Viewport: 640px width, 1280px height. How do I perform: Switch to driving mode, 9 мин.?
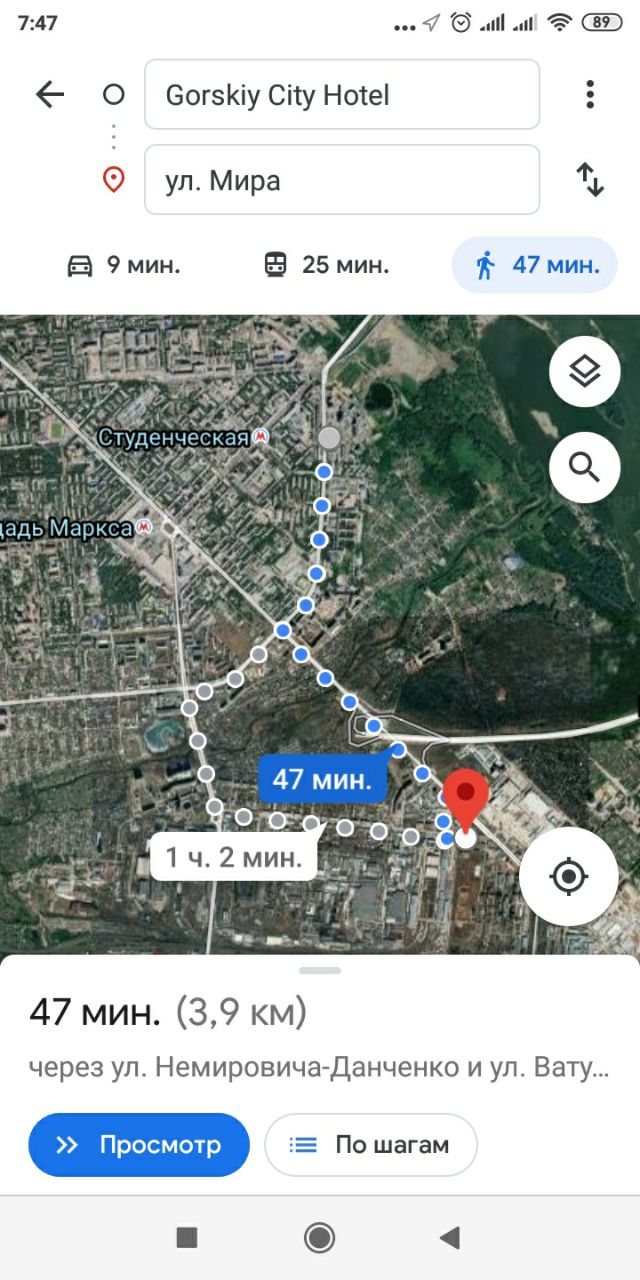click(x=123, y=265)
